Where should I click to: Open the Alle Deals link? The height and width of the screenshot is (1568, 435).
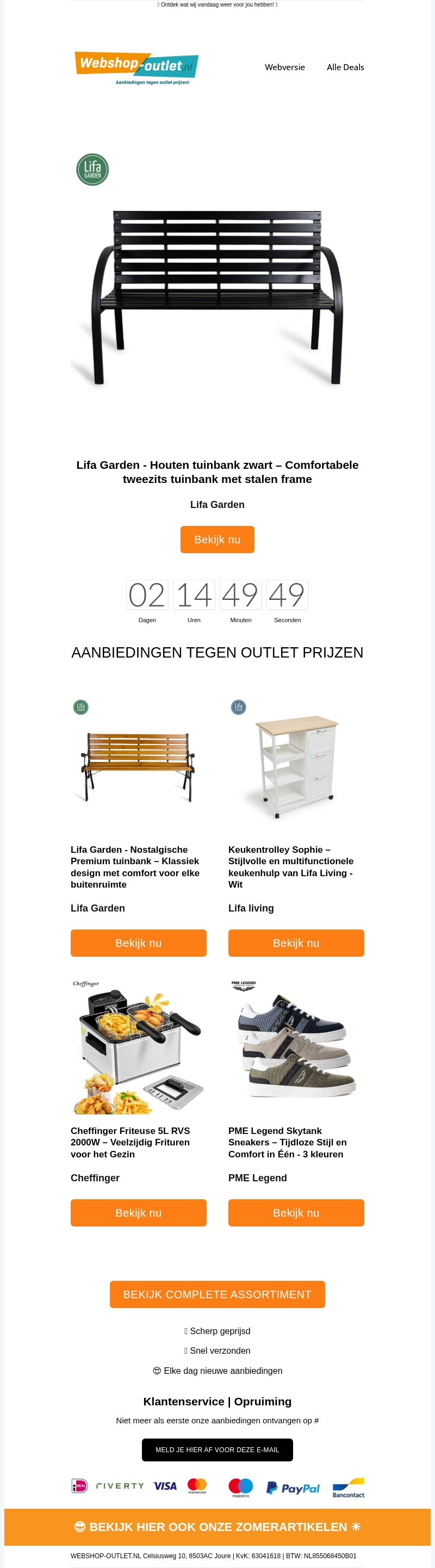tap(345, 67)
